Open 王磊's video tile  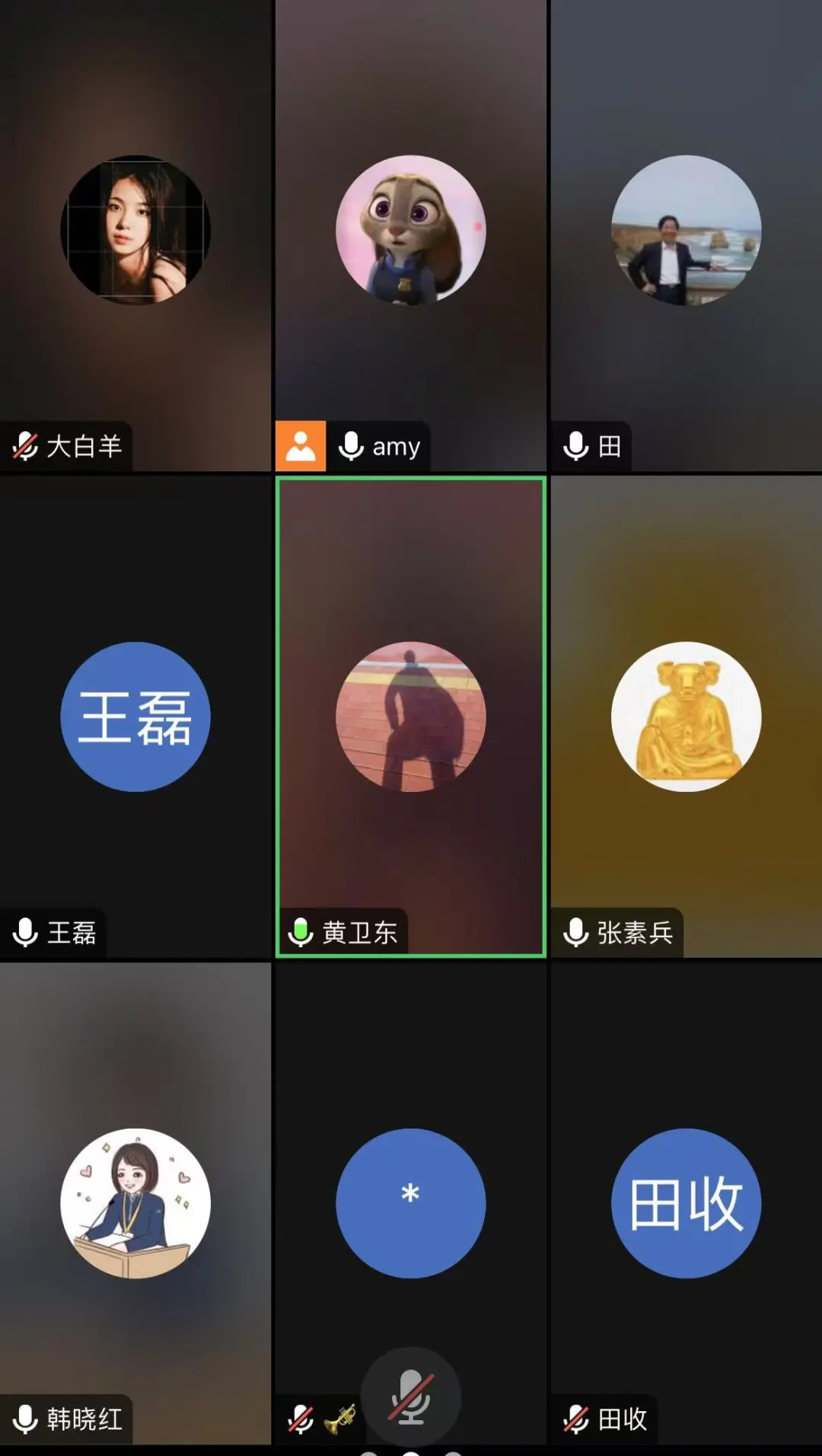point(135,717)
